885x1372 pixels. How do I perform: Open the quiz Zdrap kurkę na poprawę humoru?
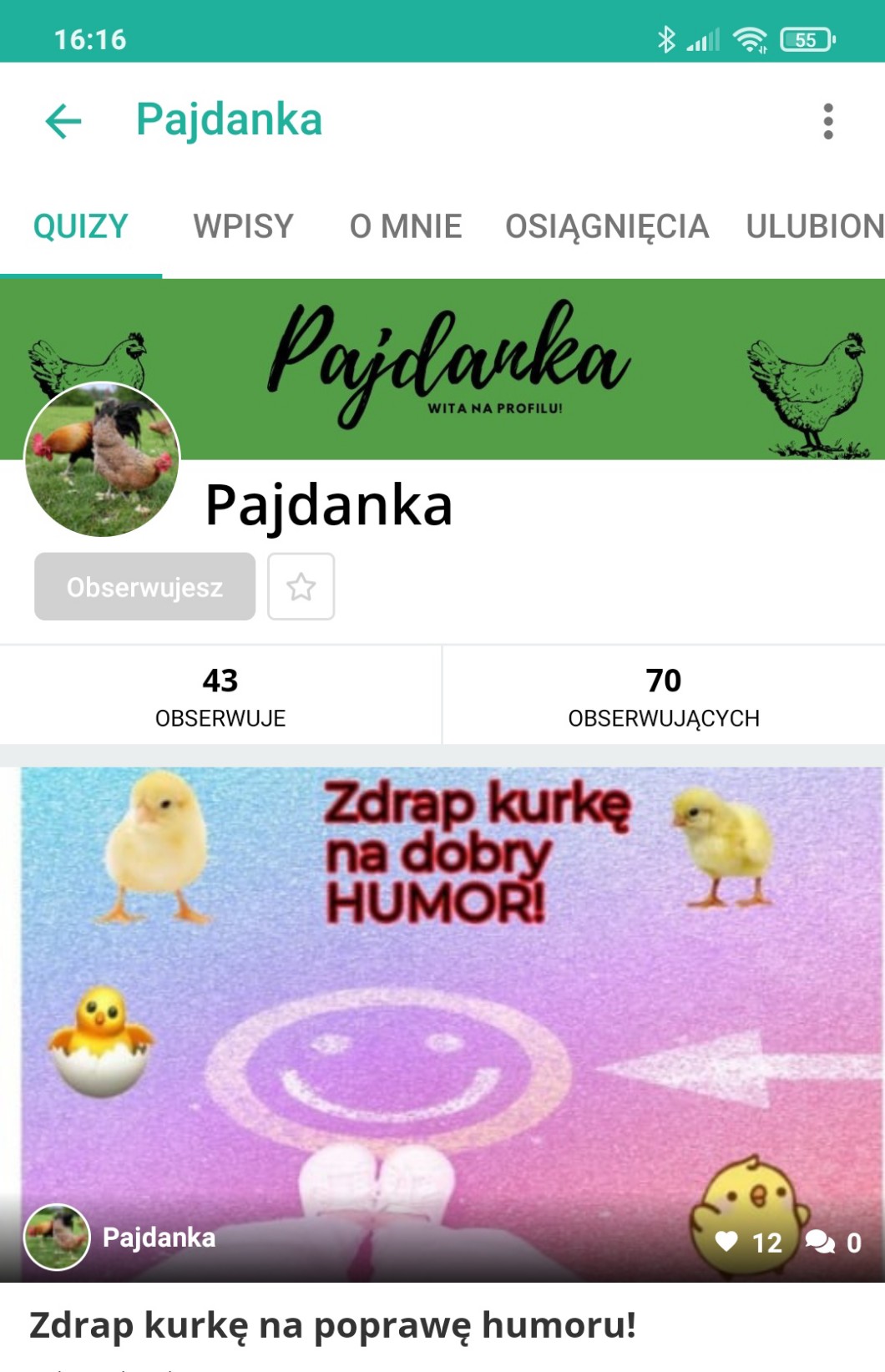point(332,1324)
